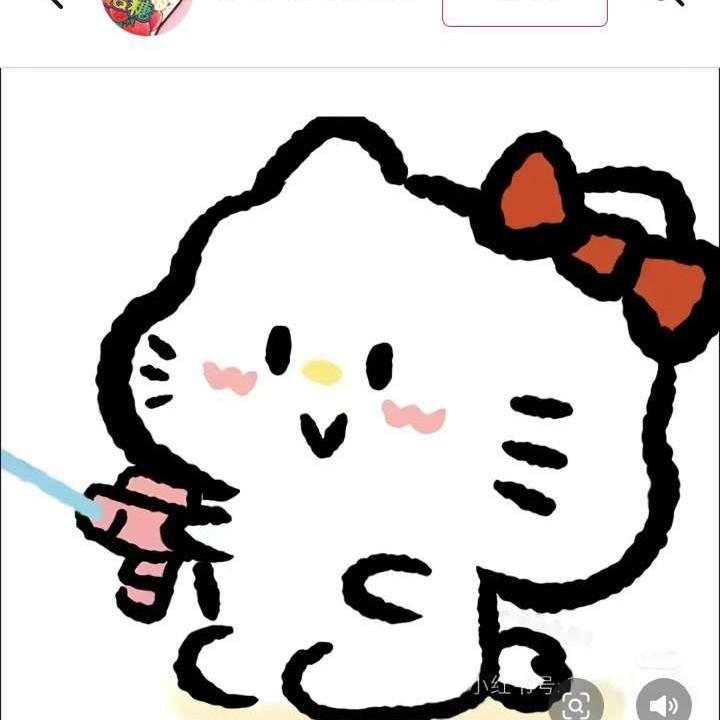This screenshot has width=720, height=720.
Task: Open the post author's profile picture
Action: 147,12
